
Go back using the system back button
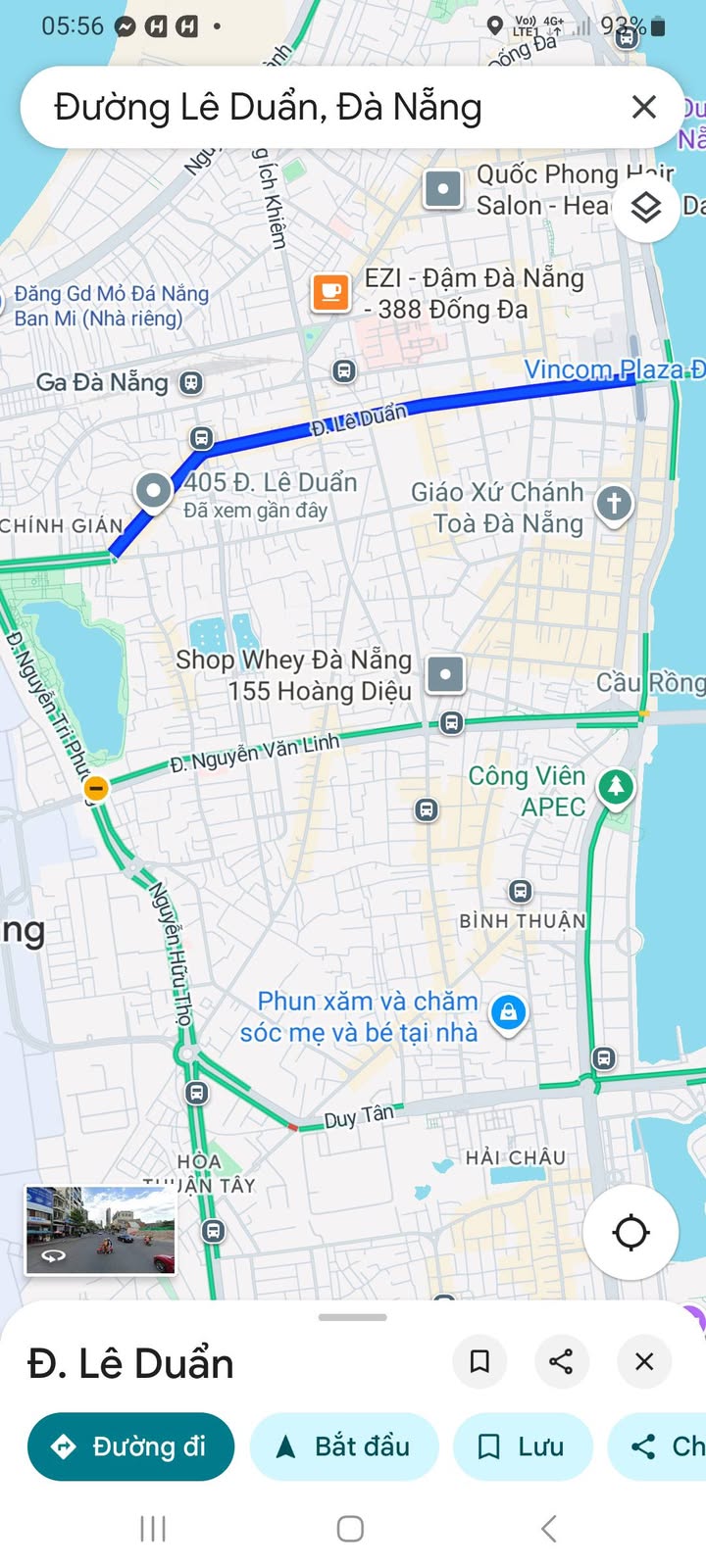click(548, 1528)
